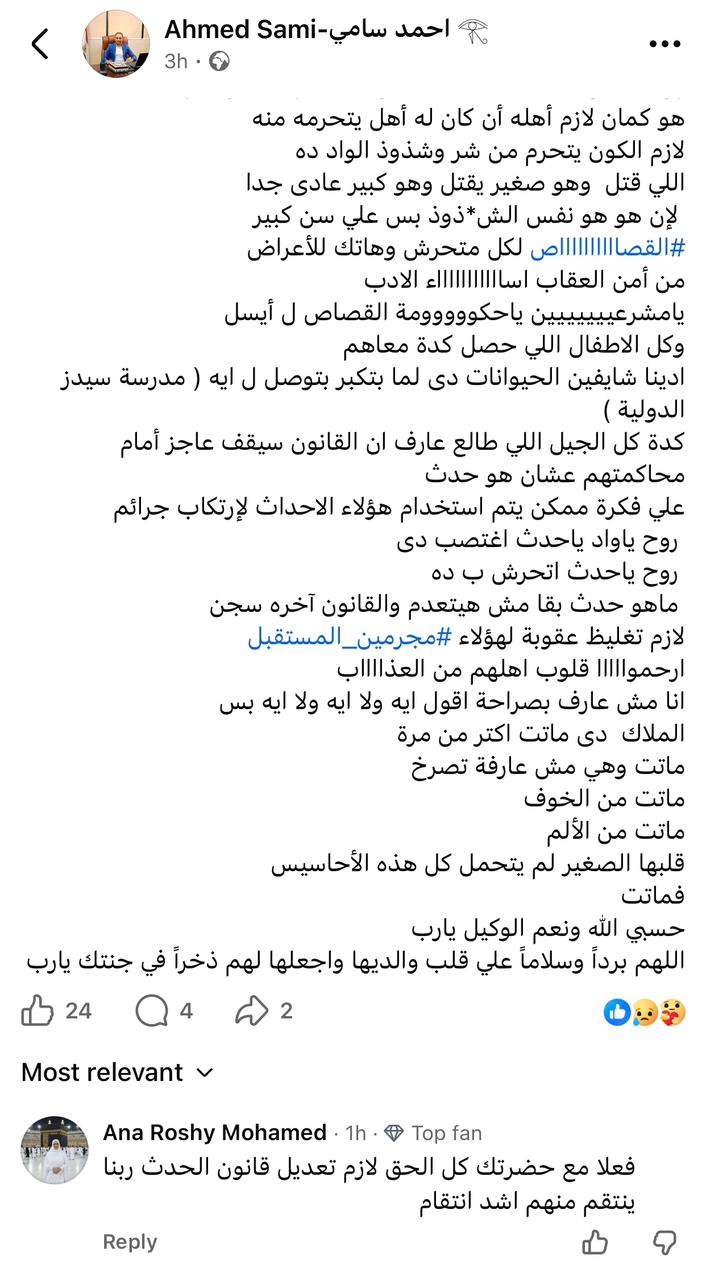Open the post's three-dot overflow menu
Viewport: 706px width, 1280px height.
point(664,44)
